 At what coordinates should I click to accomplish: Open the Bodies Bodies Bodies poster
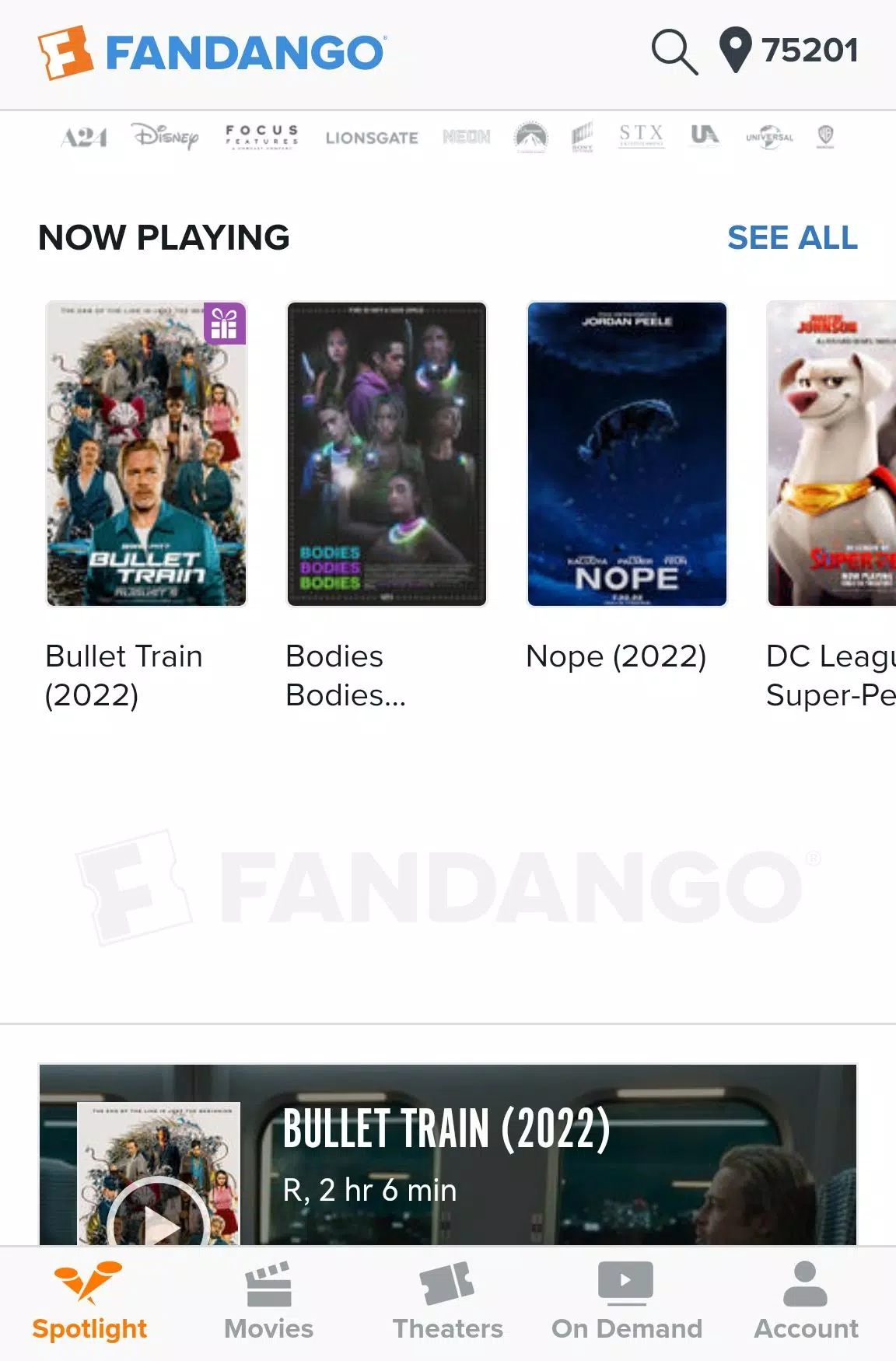(x=387, y=454)
